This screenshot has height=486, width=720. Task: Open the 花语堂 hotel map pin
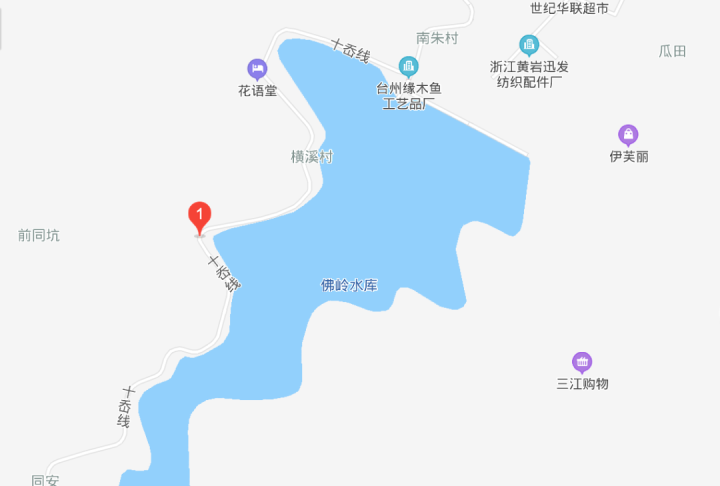(257, 68)
